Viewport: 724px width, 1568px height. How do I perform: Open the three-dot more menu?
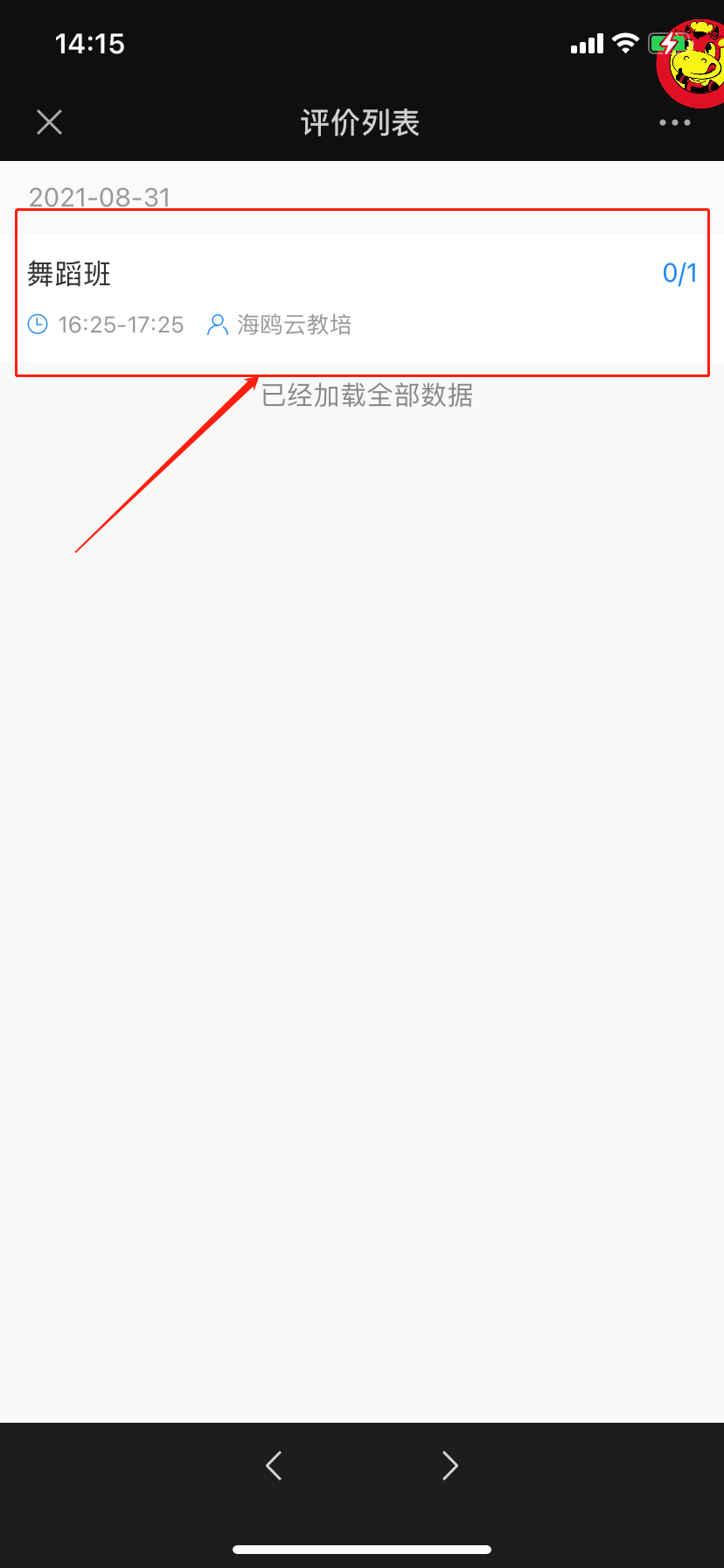point(675,122)
